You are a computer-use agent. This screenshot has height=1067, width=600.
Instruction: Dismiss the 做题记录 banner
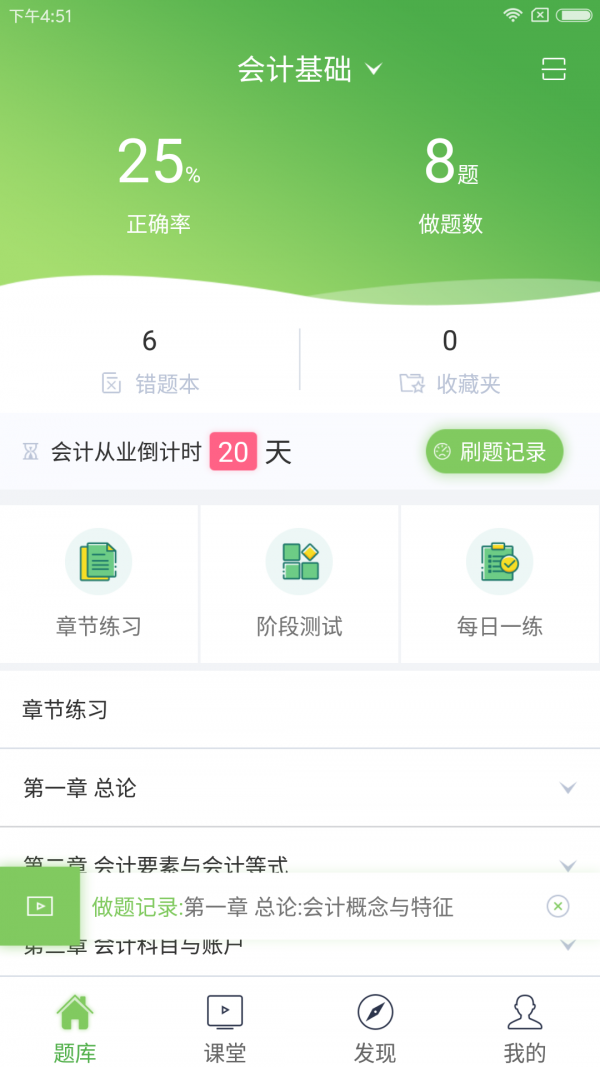(558, 906)
